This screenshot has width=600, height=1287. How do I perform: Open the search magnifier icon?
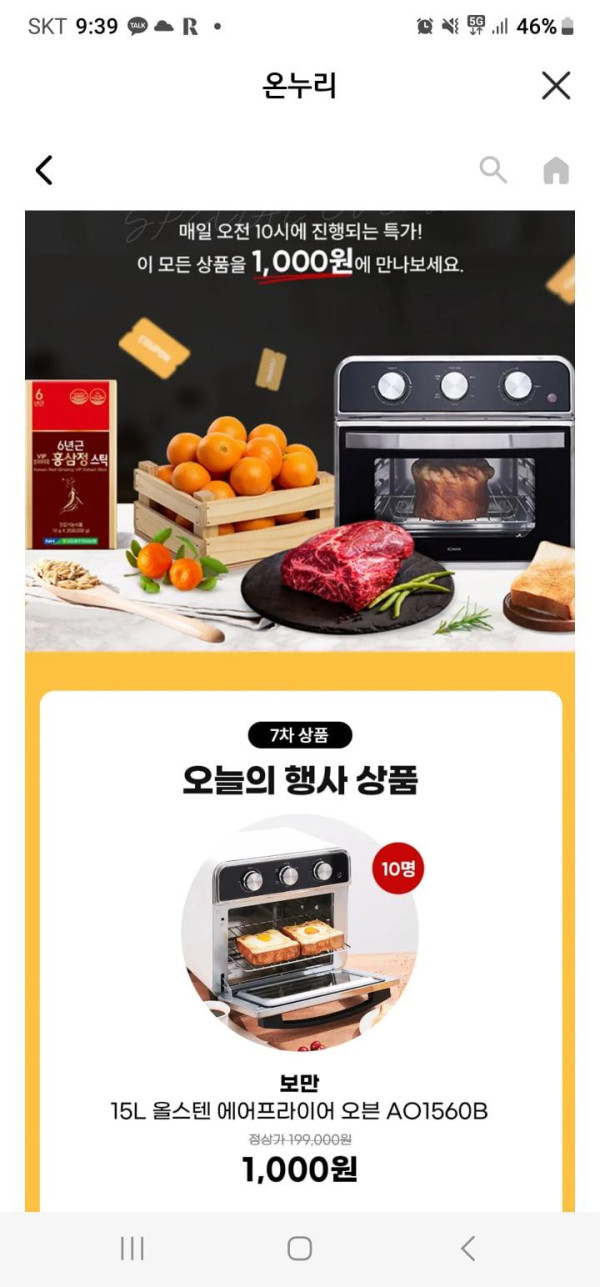tap(493, 170)
